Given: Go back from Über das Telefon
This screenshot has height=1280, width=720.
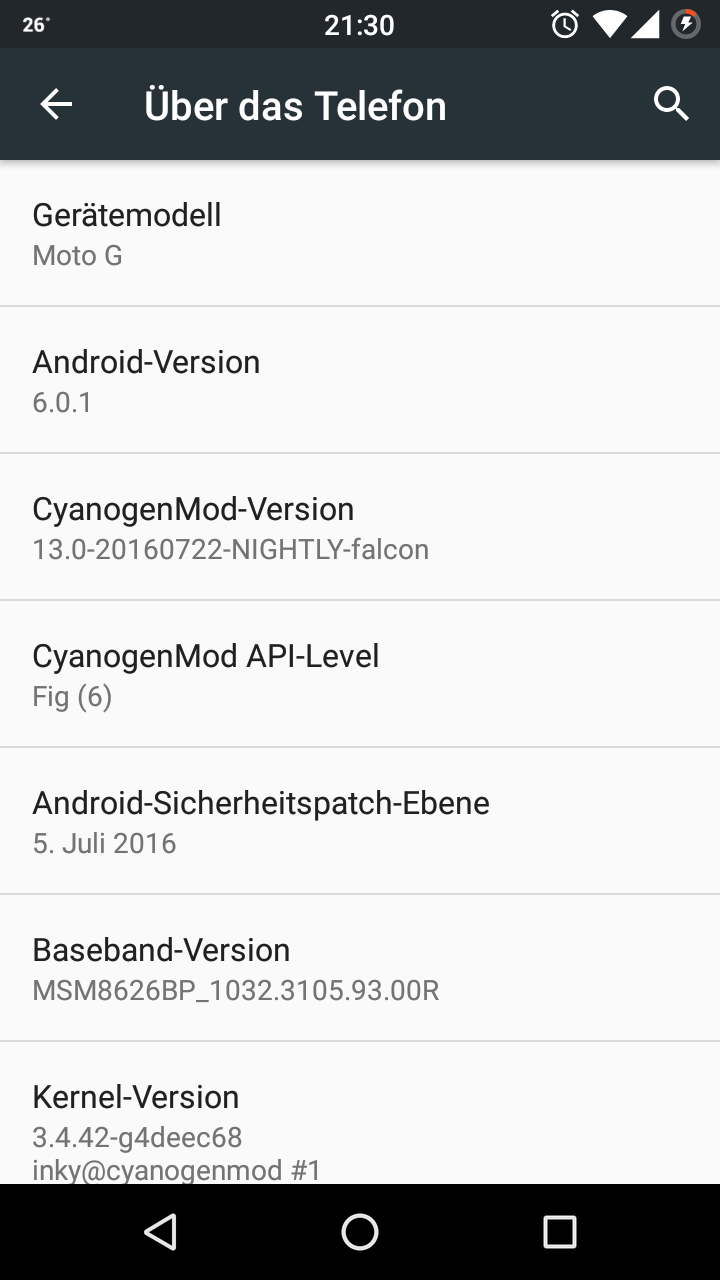Looking at the screenshot, I should click(56, 105).
